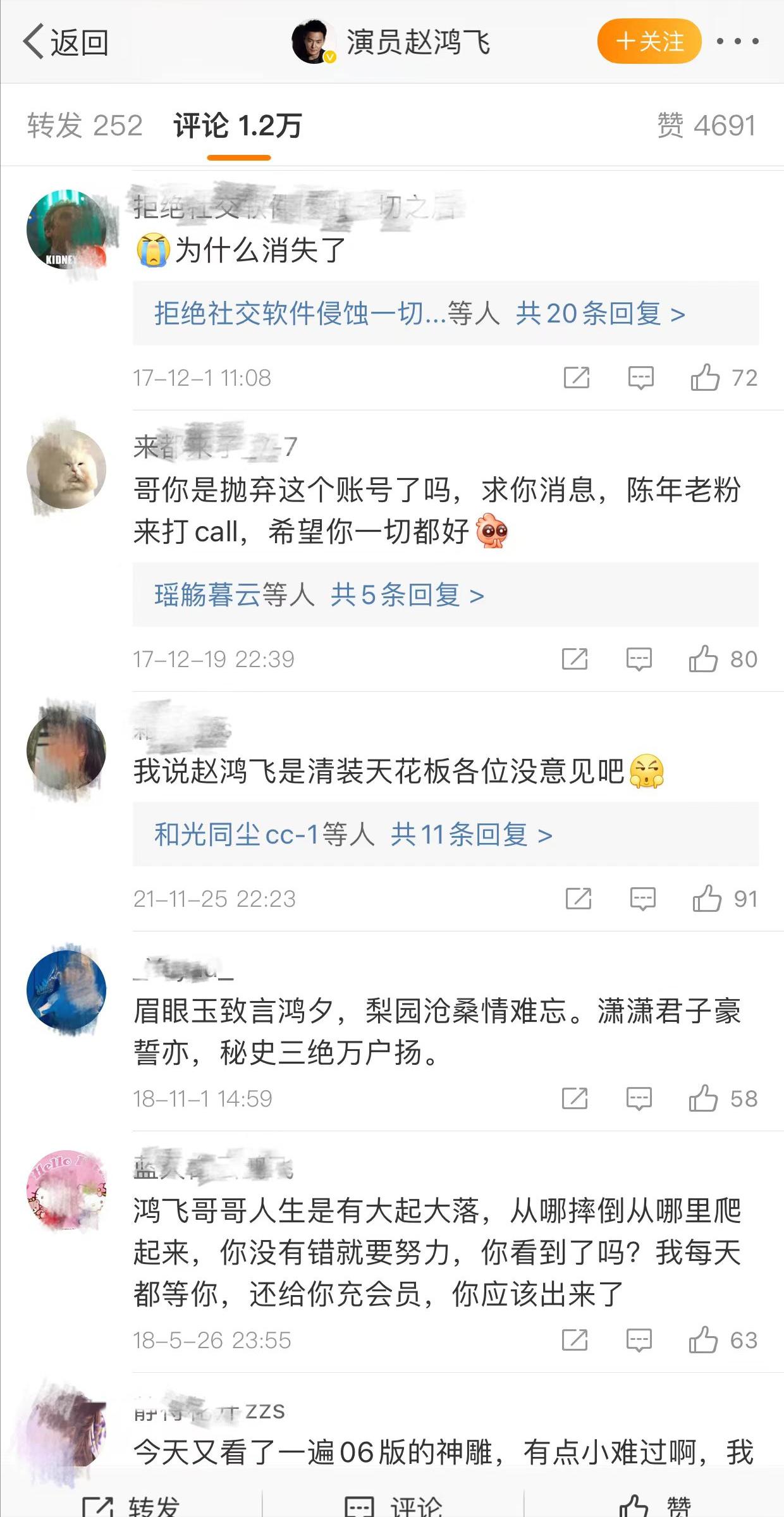Like the comment posted 18-5-26 23:55
784x1517 pixels.
tap(703, 1340)
